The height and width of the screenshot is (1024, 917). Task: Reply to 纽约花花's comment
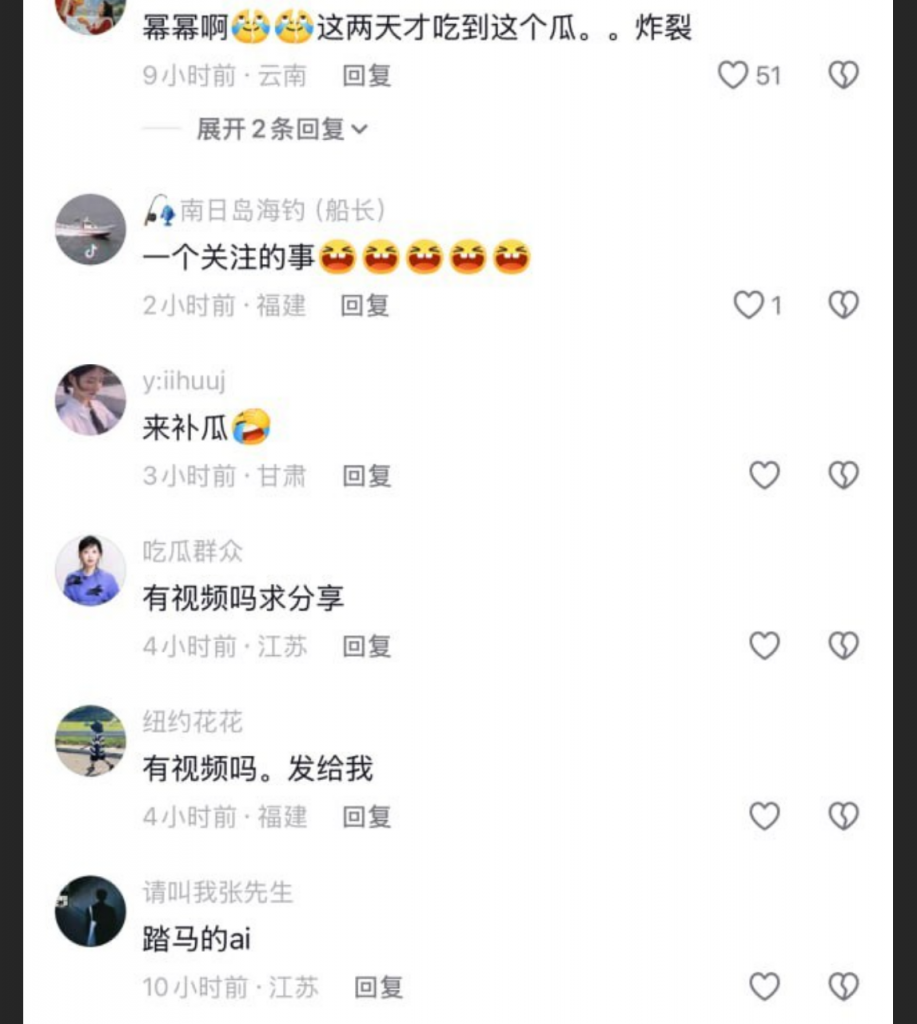(x=366, y=817)
